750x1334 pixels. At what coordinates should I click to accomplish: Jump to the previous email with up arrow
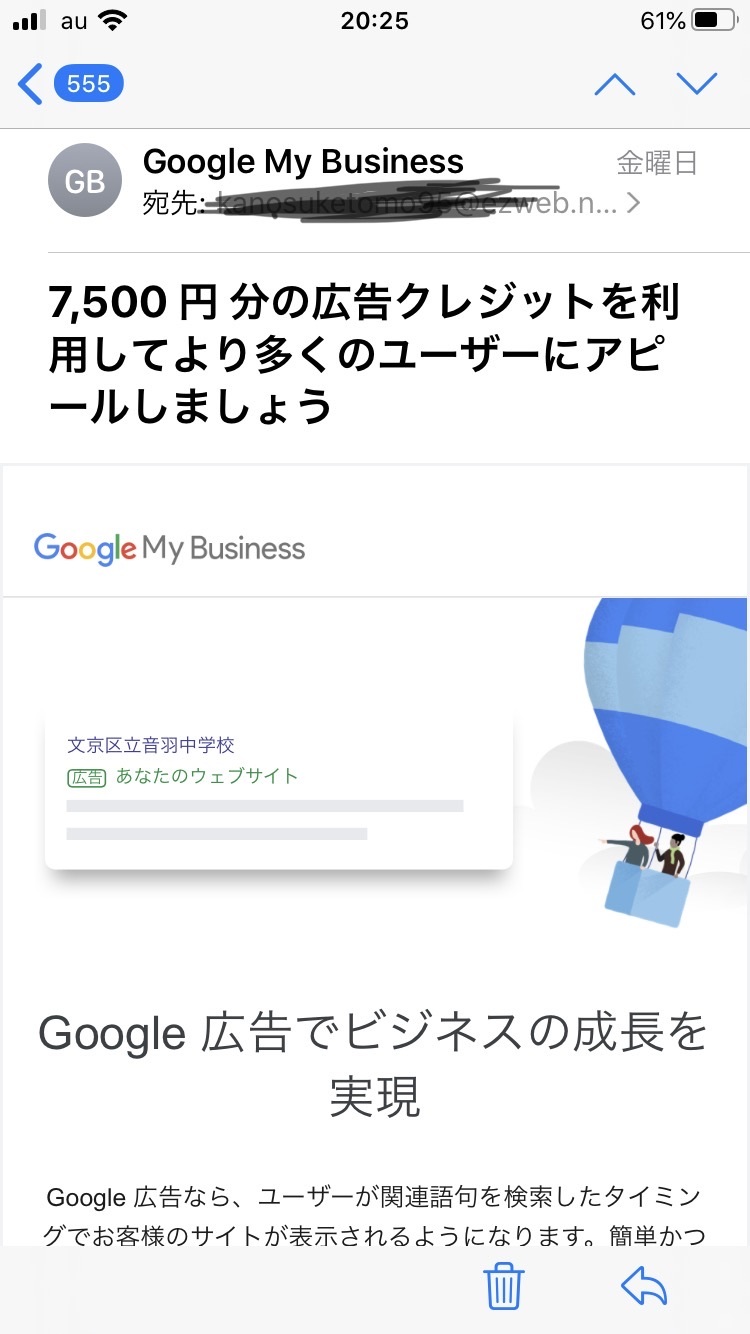pyautogui.click(x=615, y=84)
